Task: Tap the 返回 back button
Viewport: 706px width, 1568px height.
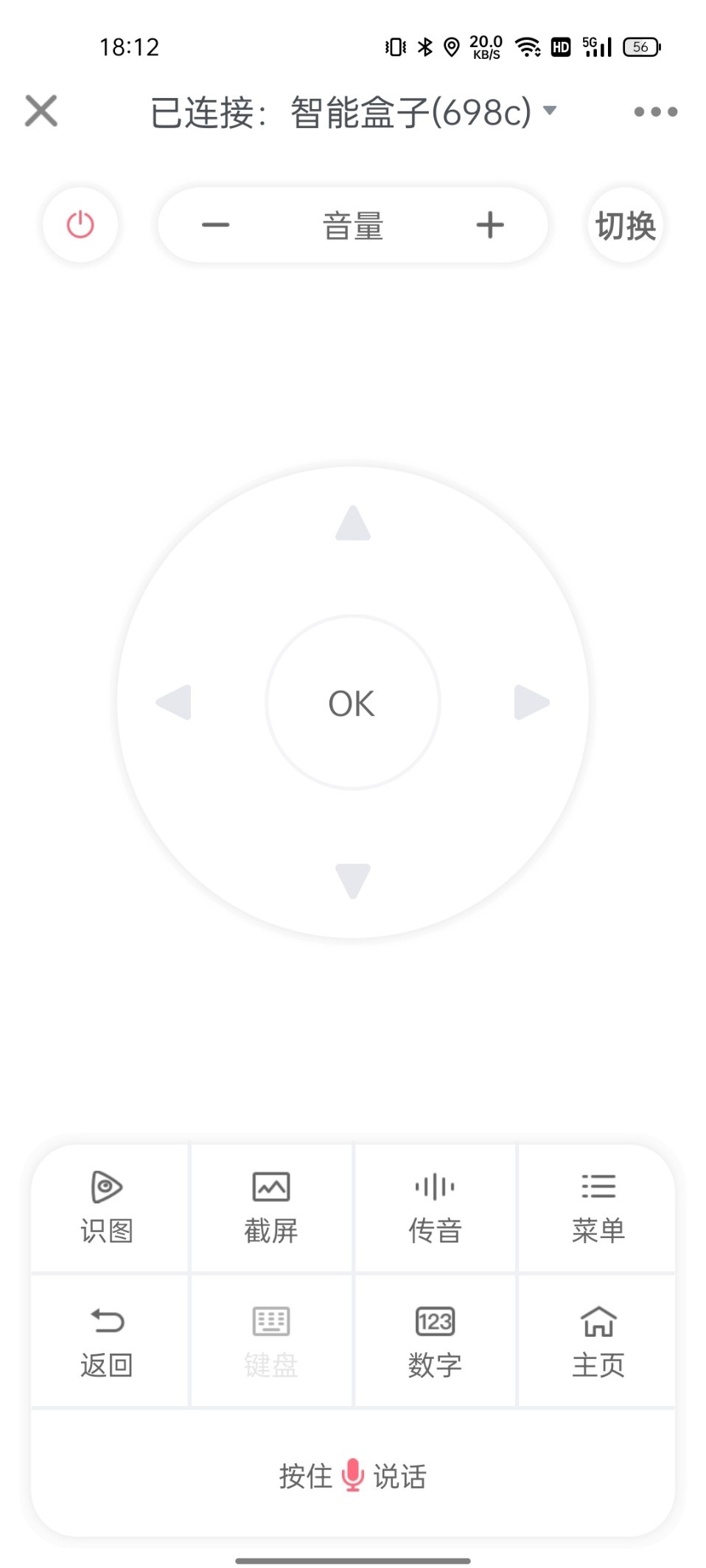Action: click(x=108, y=1342)
